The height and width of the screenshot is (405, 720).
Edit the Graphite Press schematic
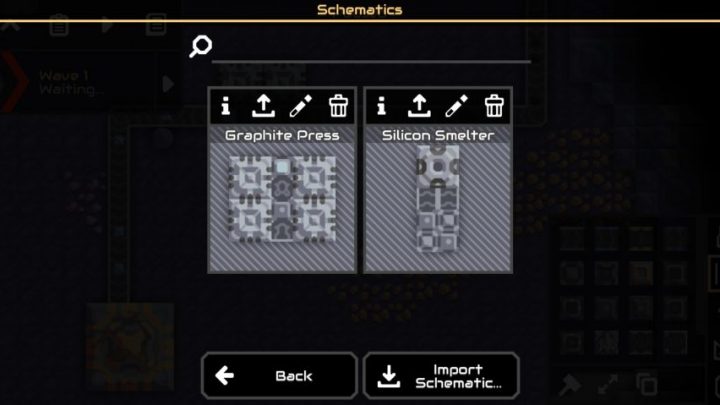pos(301,106)
